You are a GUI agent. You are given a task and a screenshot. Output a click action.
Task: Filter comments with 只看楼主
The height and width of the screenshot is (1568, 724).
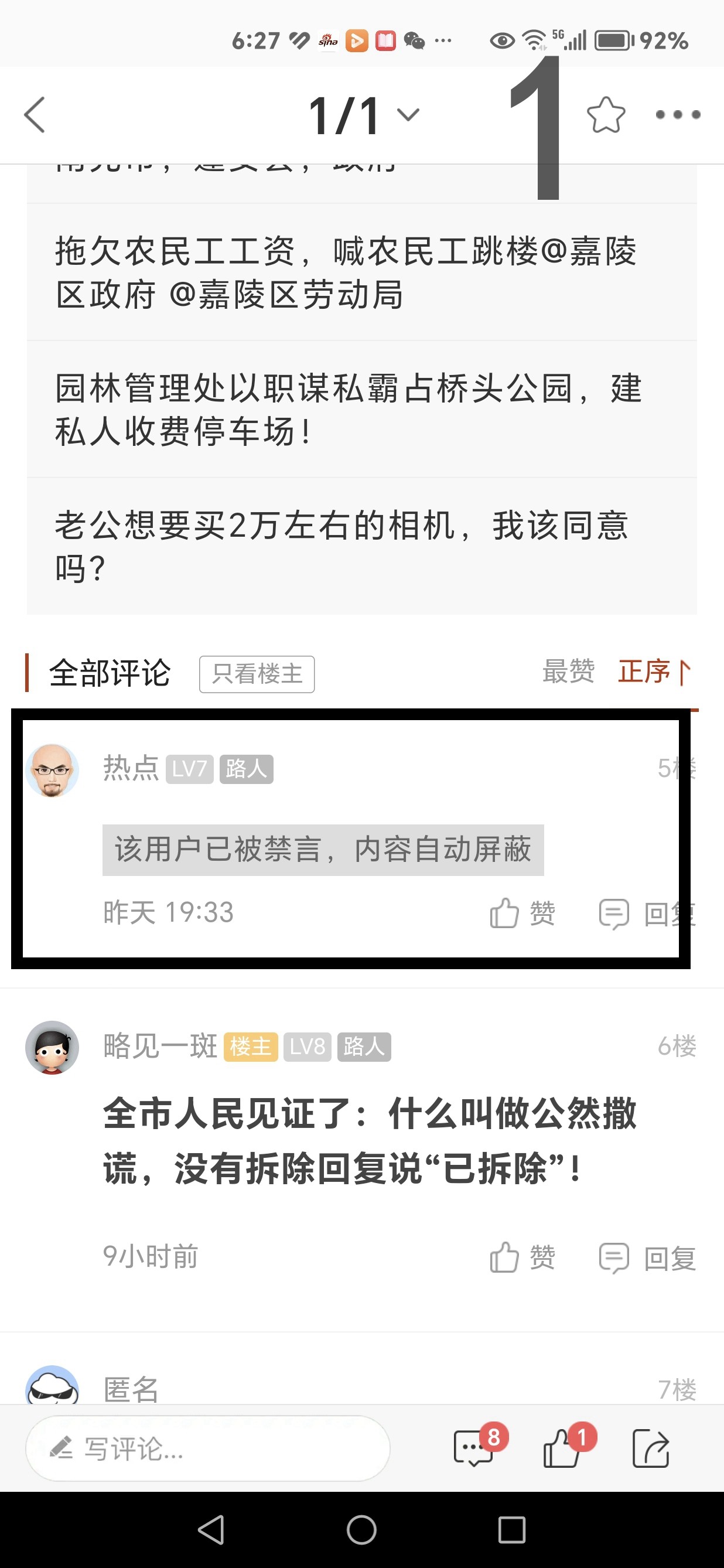[x=257, y=674]
